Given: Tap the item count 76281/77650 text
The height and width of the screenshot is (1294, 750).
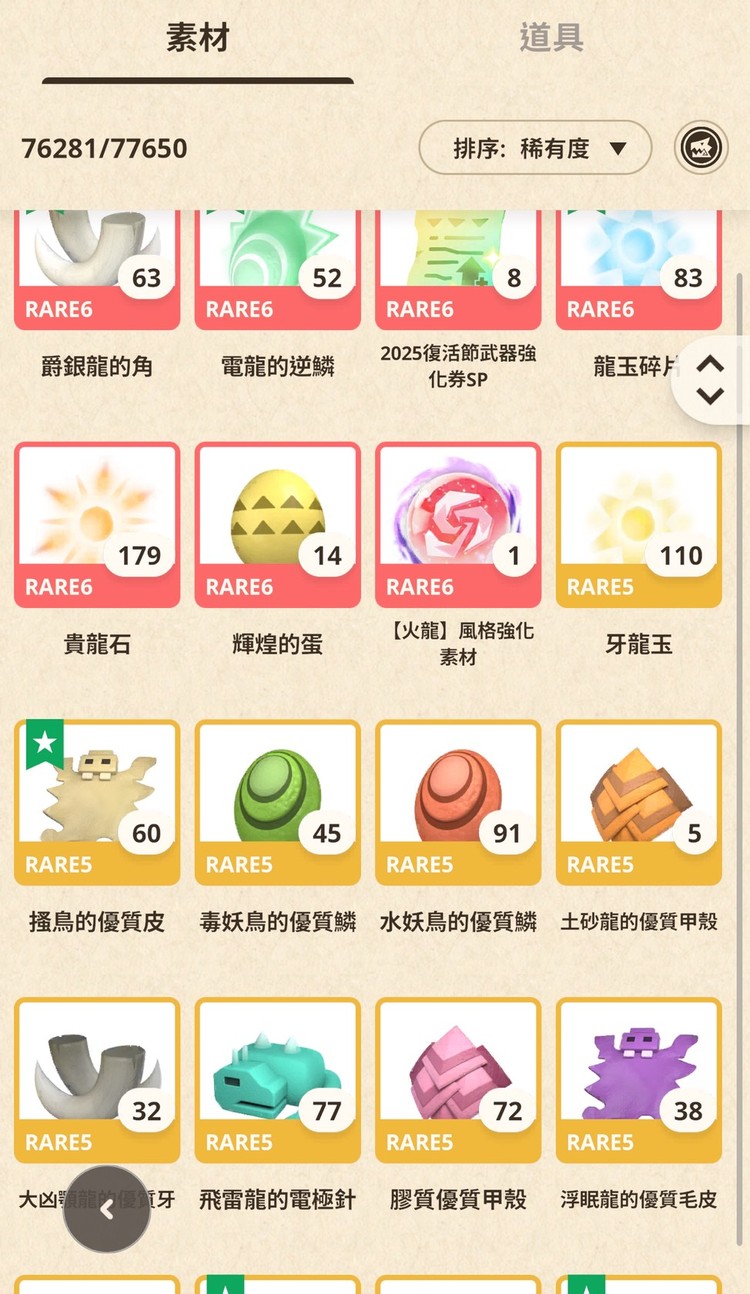Looking at the screenshot, I should pos(104,147).
